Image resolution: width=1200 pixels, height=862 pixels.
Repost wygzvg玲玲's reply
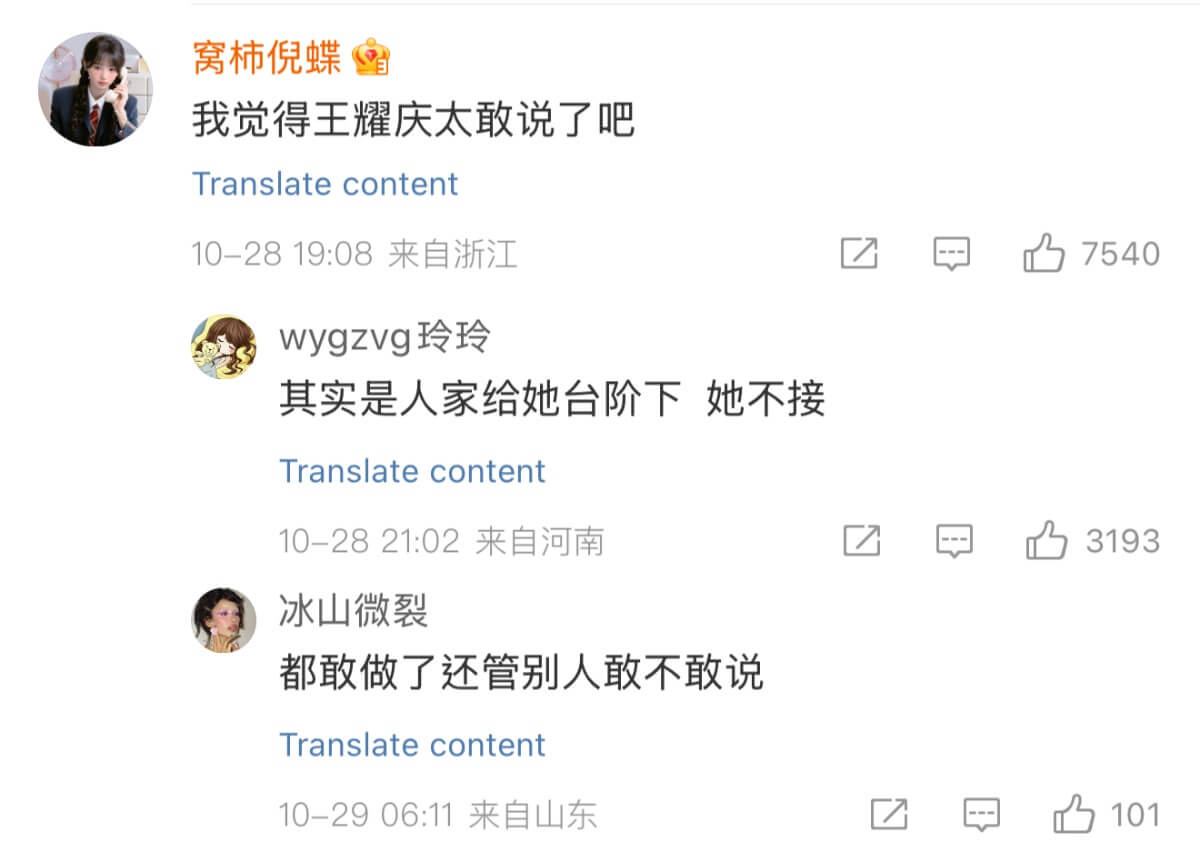point(861,541)
